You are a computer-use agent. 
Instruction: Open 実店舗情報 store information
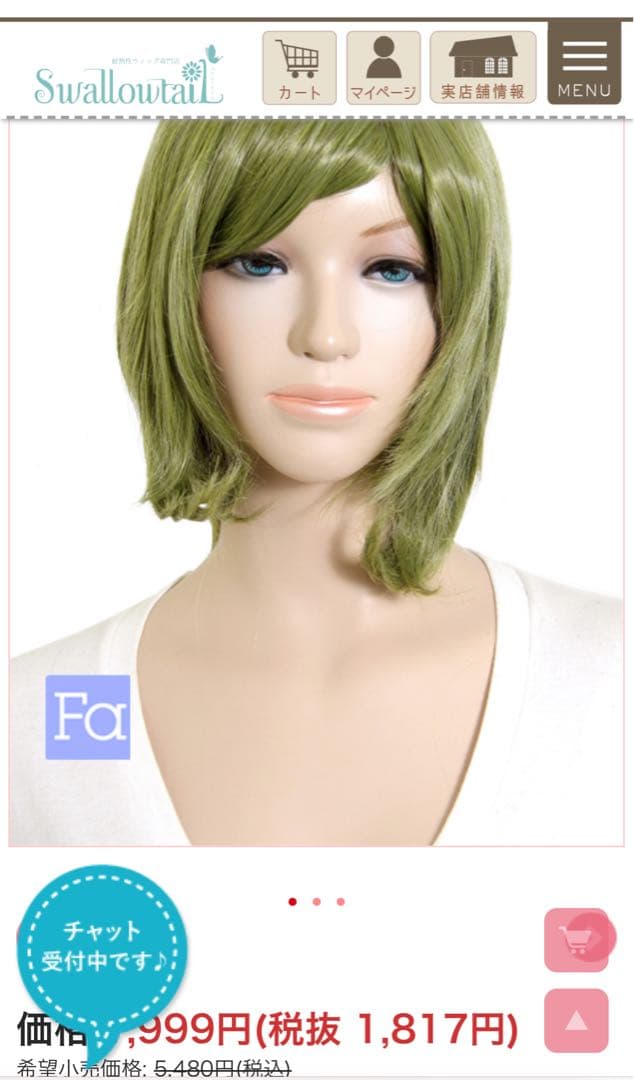coord(483,67)
